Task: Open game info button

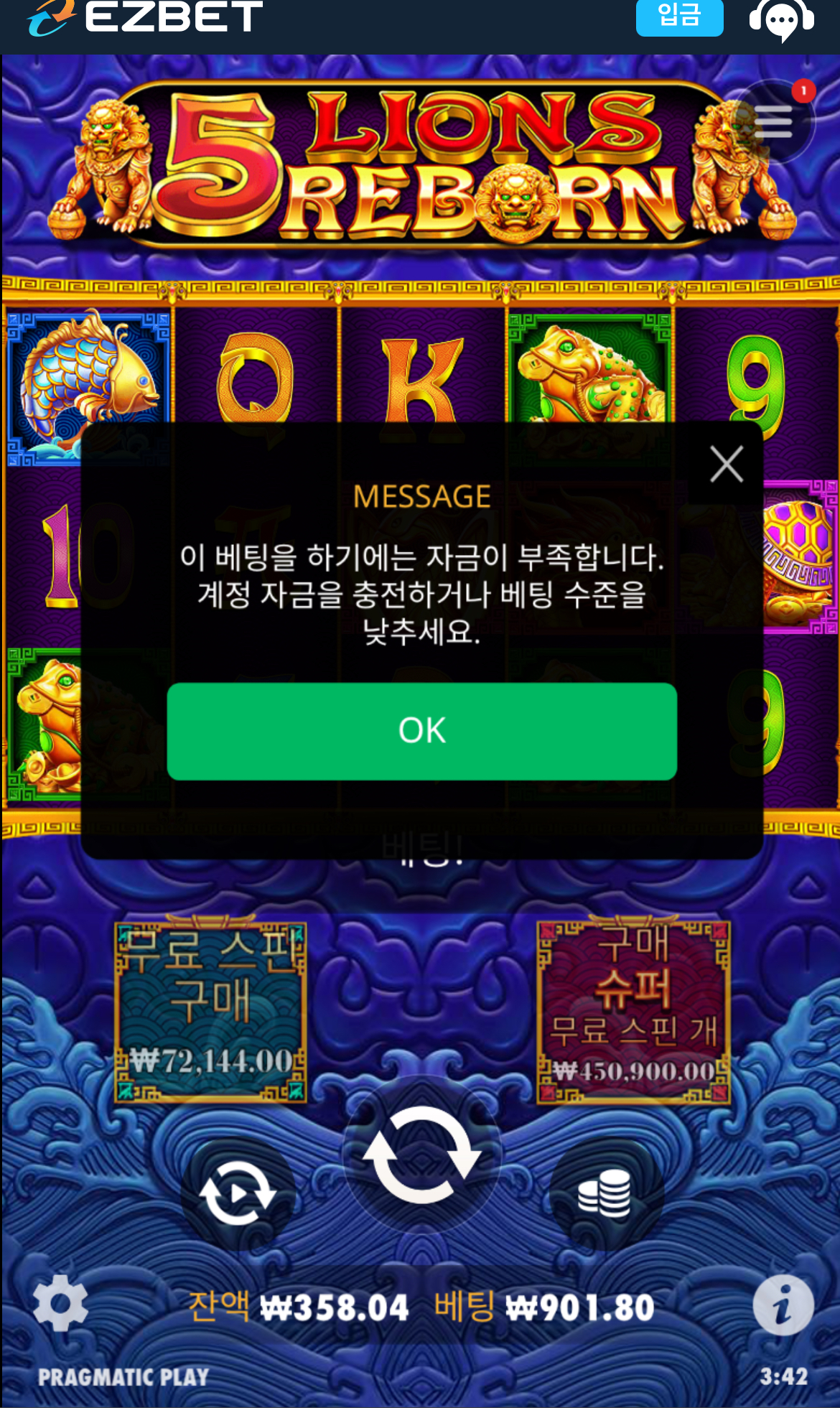Action: tap(783, 1305)
